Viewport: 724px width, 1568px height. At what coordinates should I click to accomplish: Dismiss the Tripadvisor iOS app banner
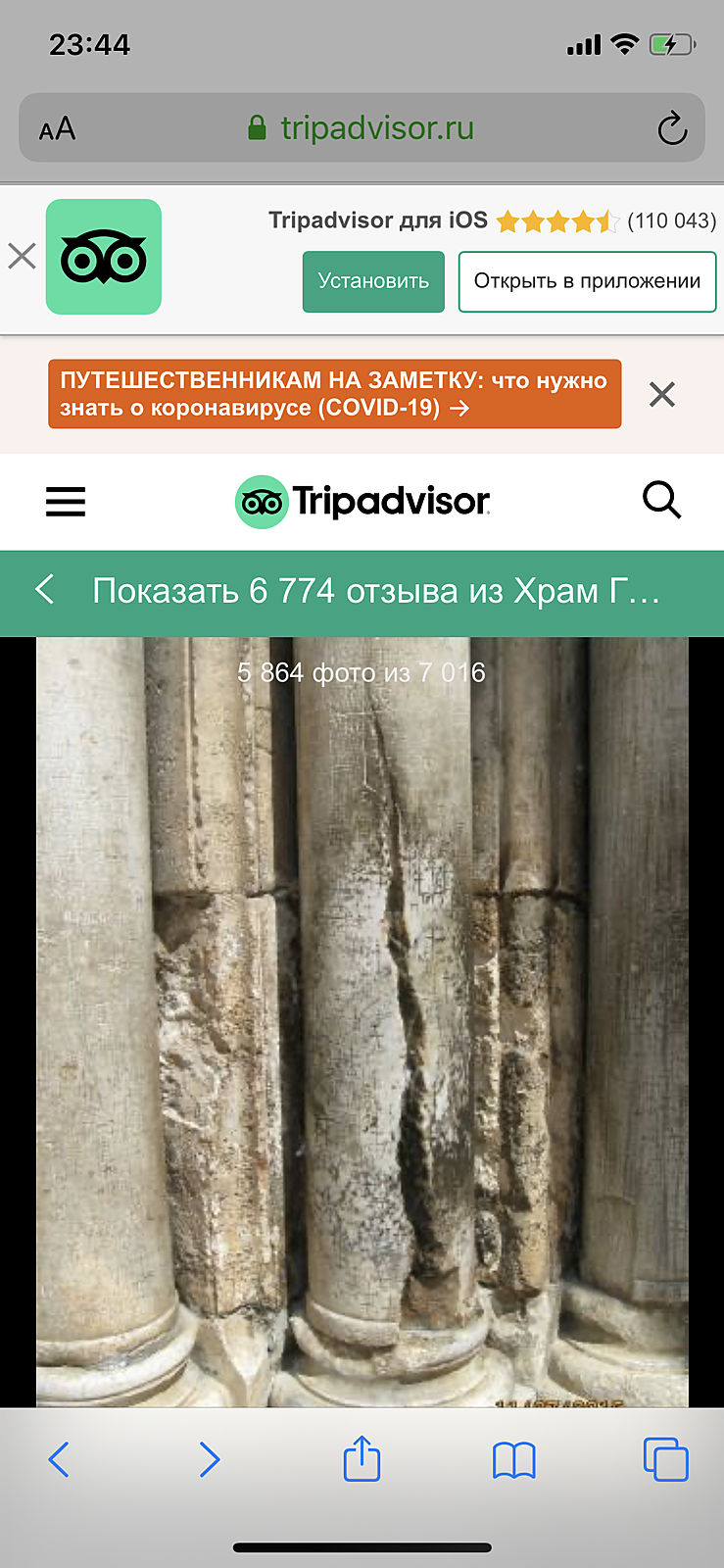(22, 257)
